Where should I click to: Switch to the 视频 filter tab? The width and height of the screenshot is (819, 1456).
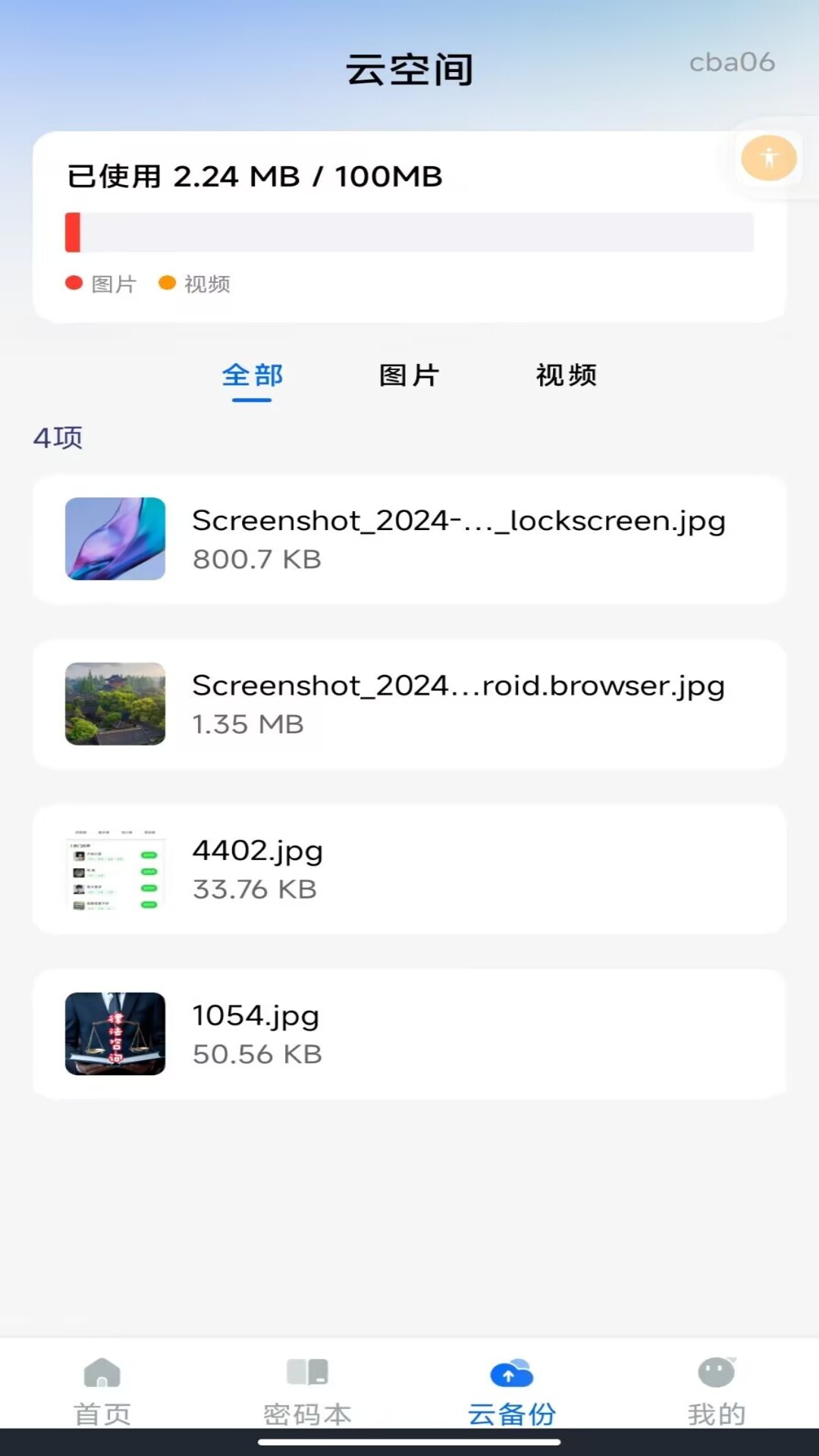[566, 376]
